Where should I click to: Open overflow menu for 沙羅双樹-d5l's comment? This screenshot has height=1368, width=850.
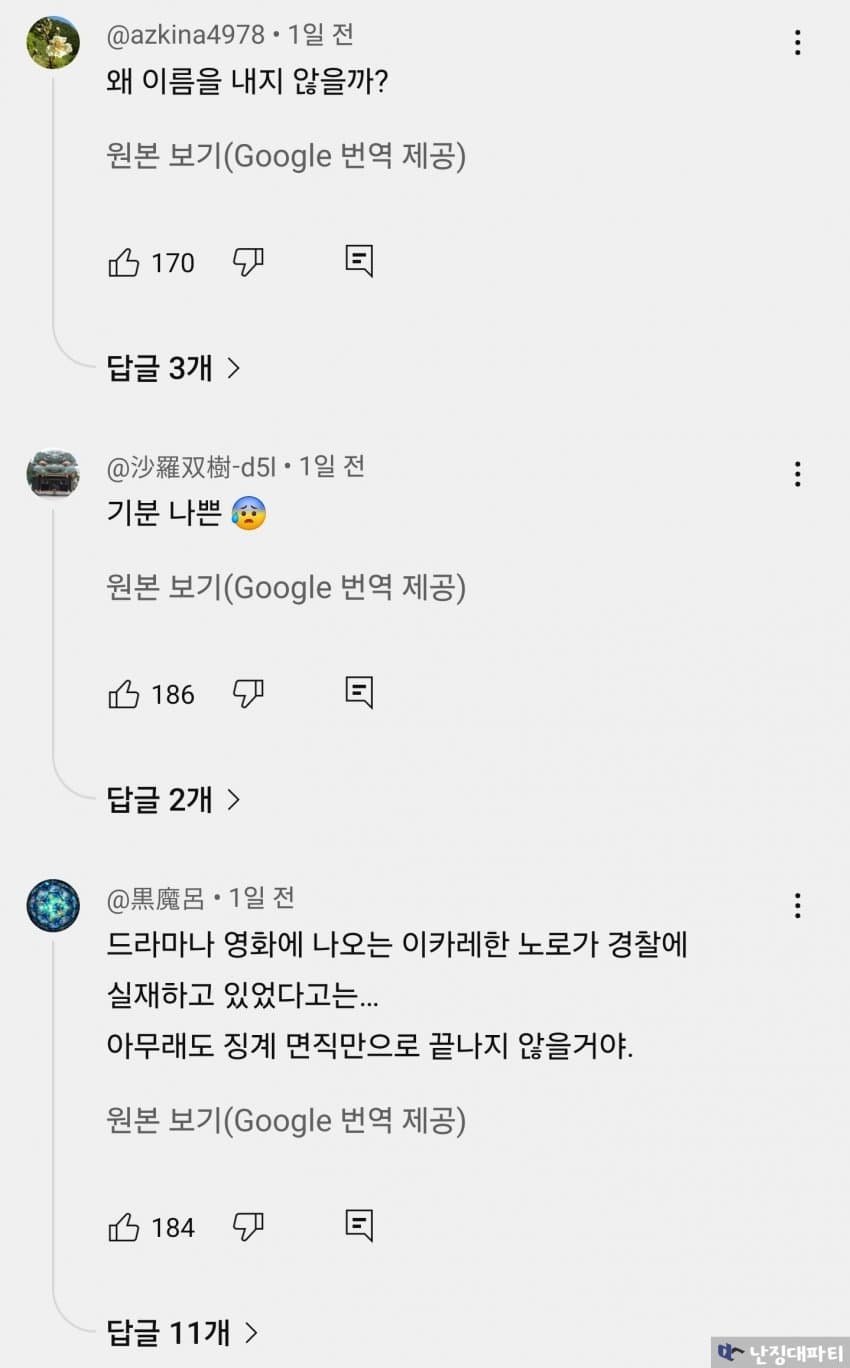click(797, 474)
